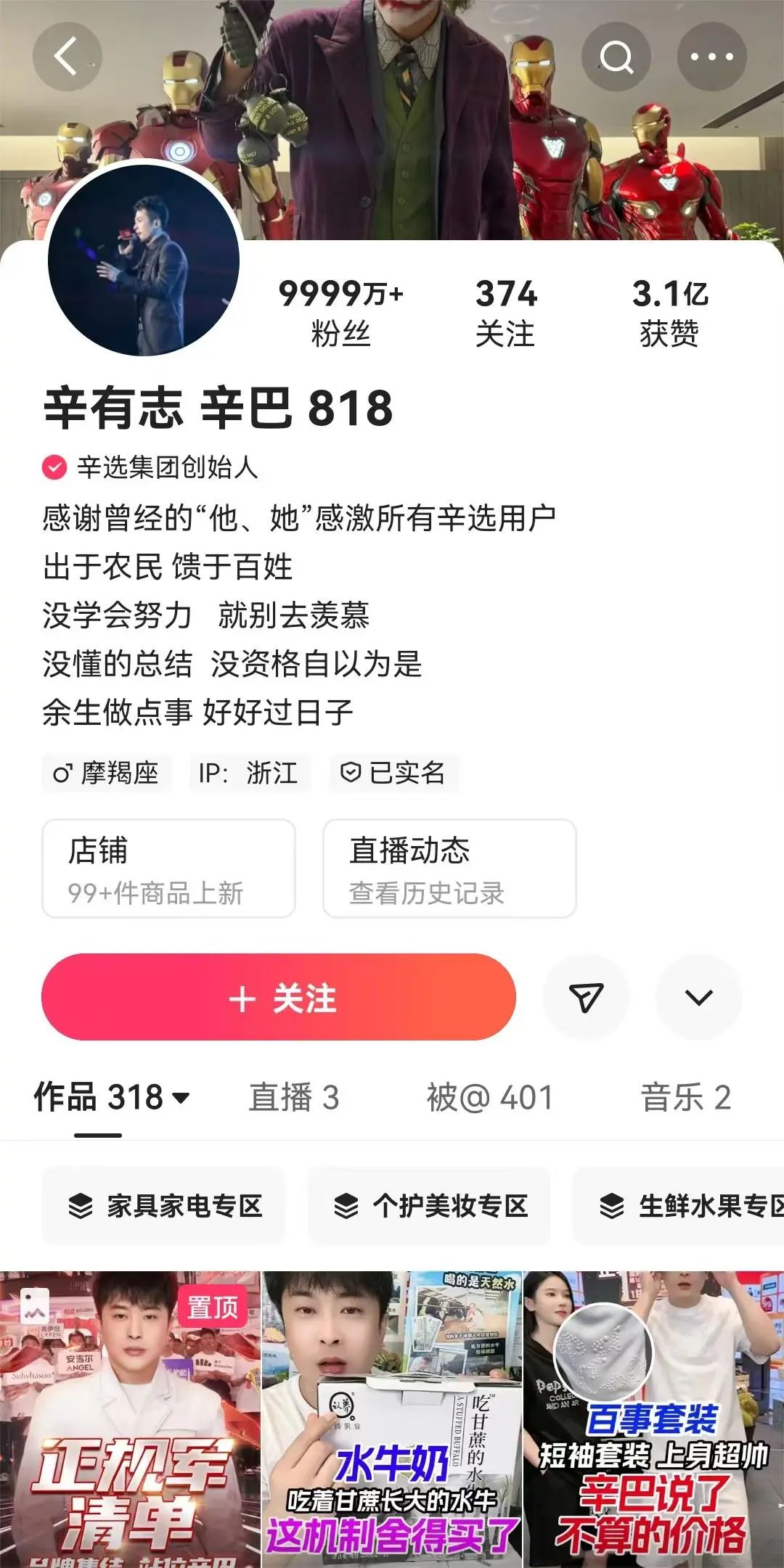Image resolution: width=784 pixels, height=1568 pixels.
Task: Go back using the top arrow
Action: (x=67, y=57)
